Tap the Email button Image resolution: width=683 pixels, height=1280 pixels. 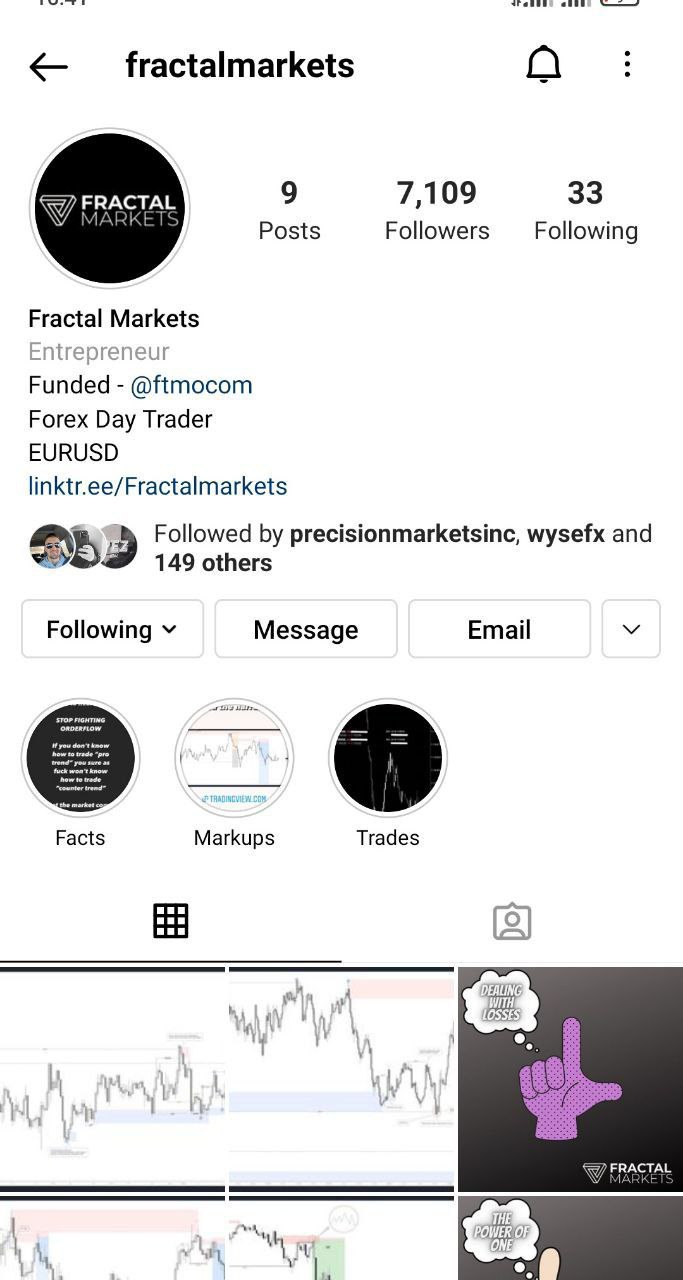click(x=499, y=629)
